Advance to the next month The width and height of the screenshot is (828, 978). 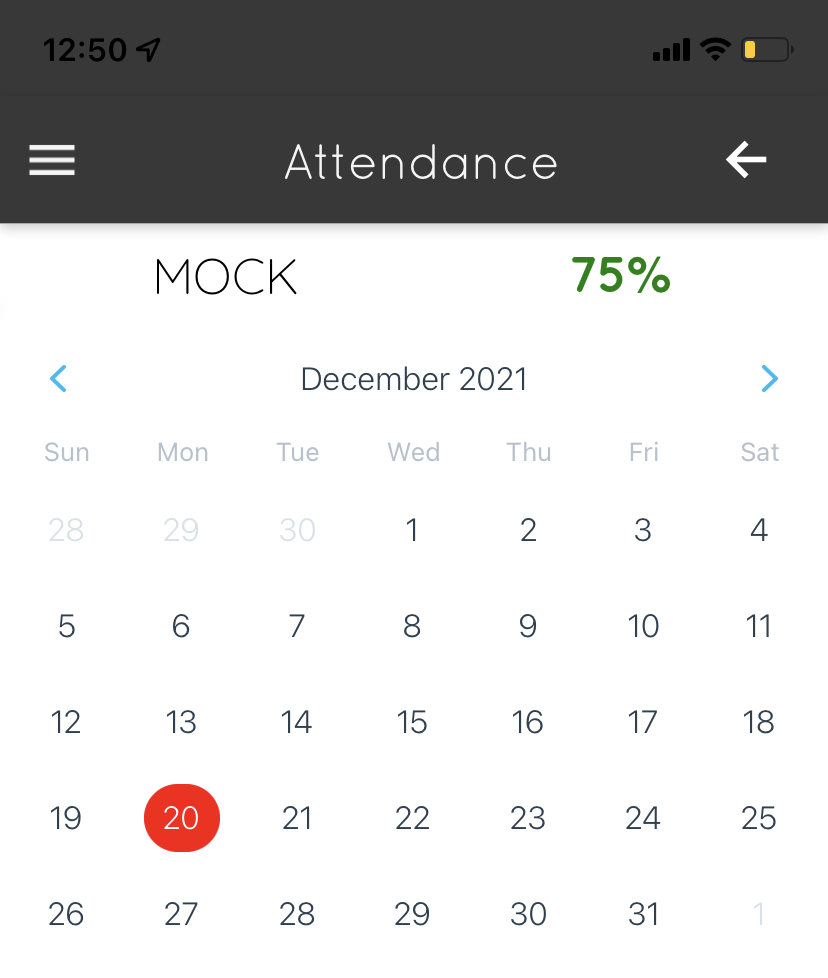[x=769, y=379]
